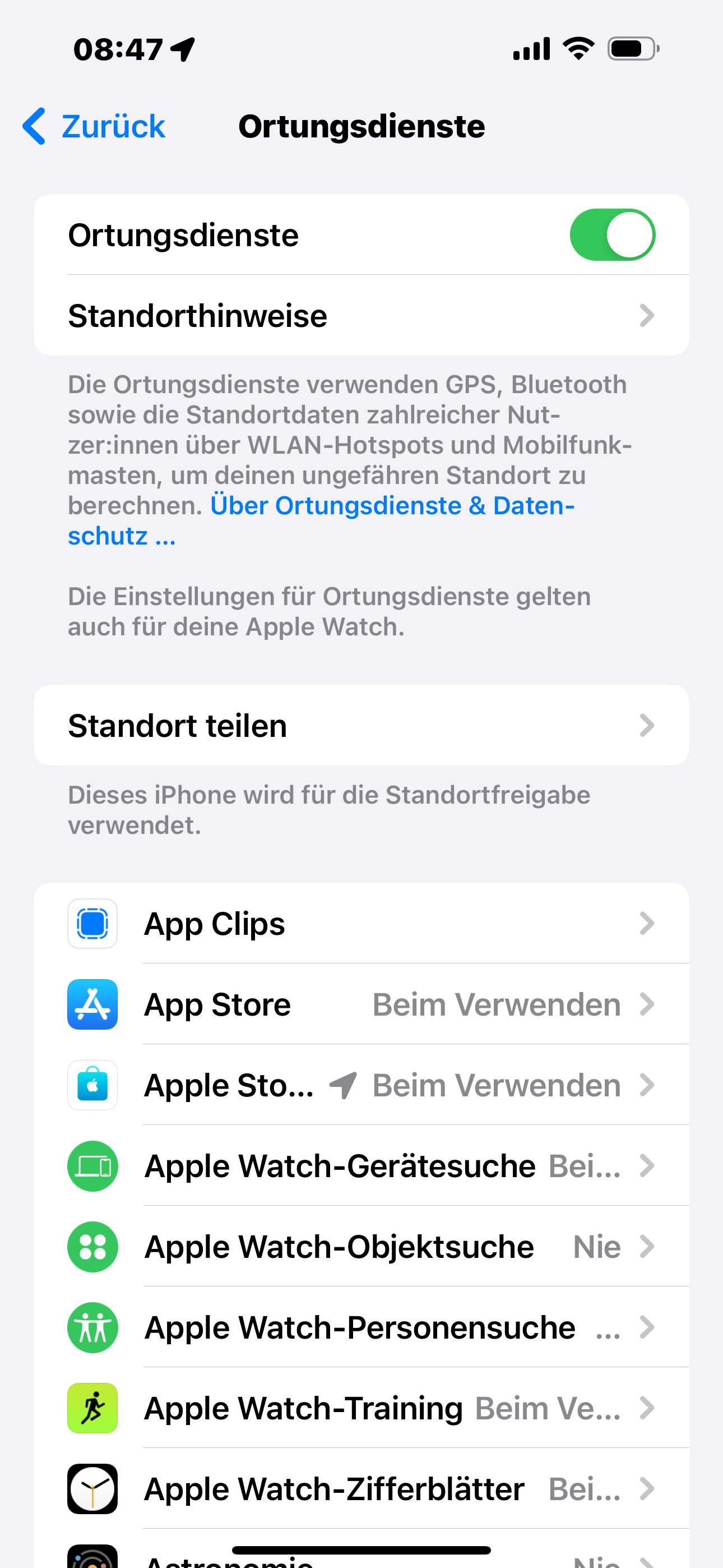Open the Apple Watch-Objektsuche row
The height and width of the screenshot is (1568, 723).
click(360, 1247)
